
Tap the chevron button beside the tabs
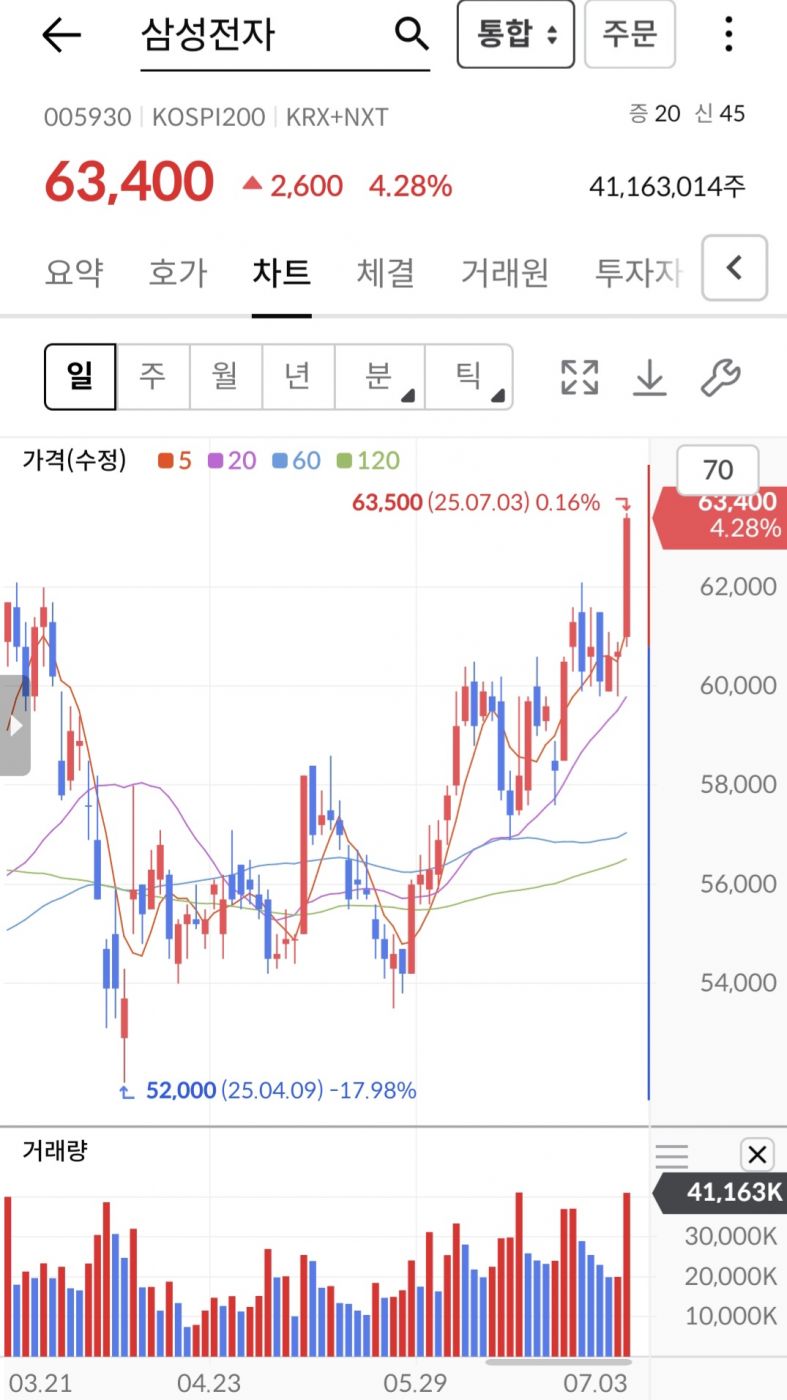(x=734, y=268)
